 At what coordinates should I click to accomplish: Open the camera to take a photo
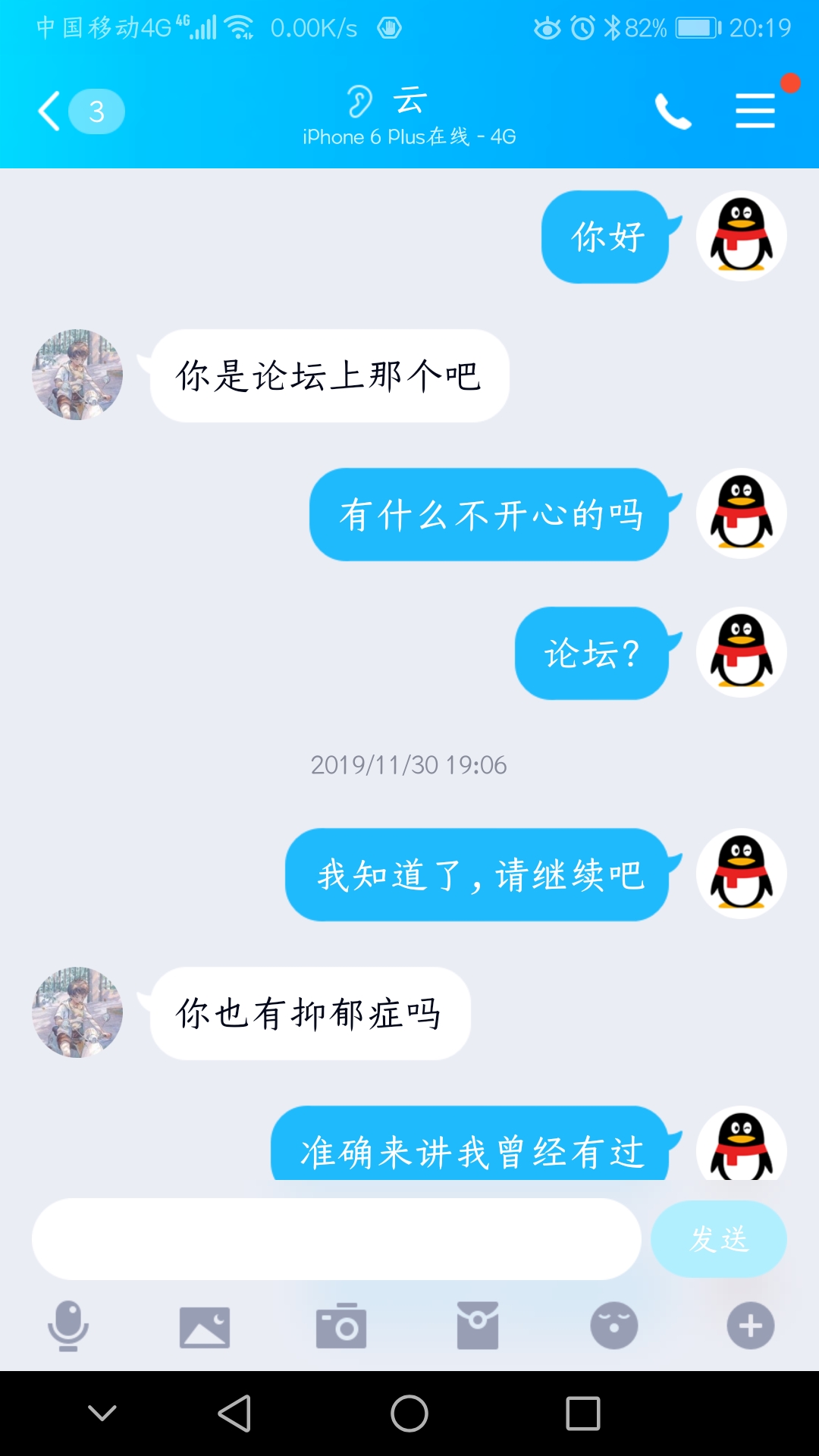point(341,1326)
